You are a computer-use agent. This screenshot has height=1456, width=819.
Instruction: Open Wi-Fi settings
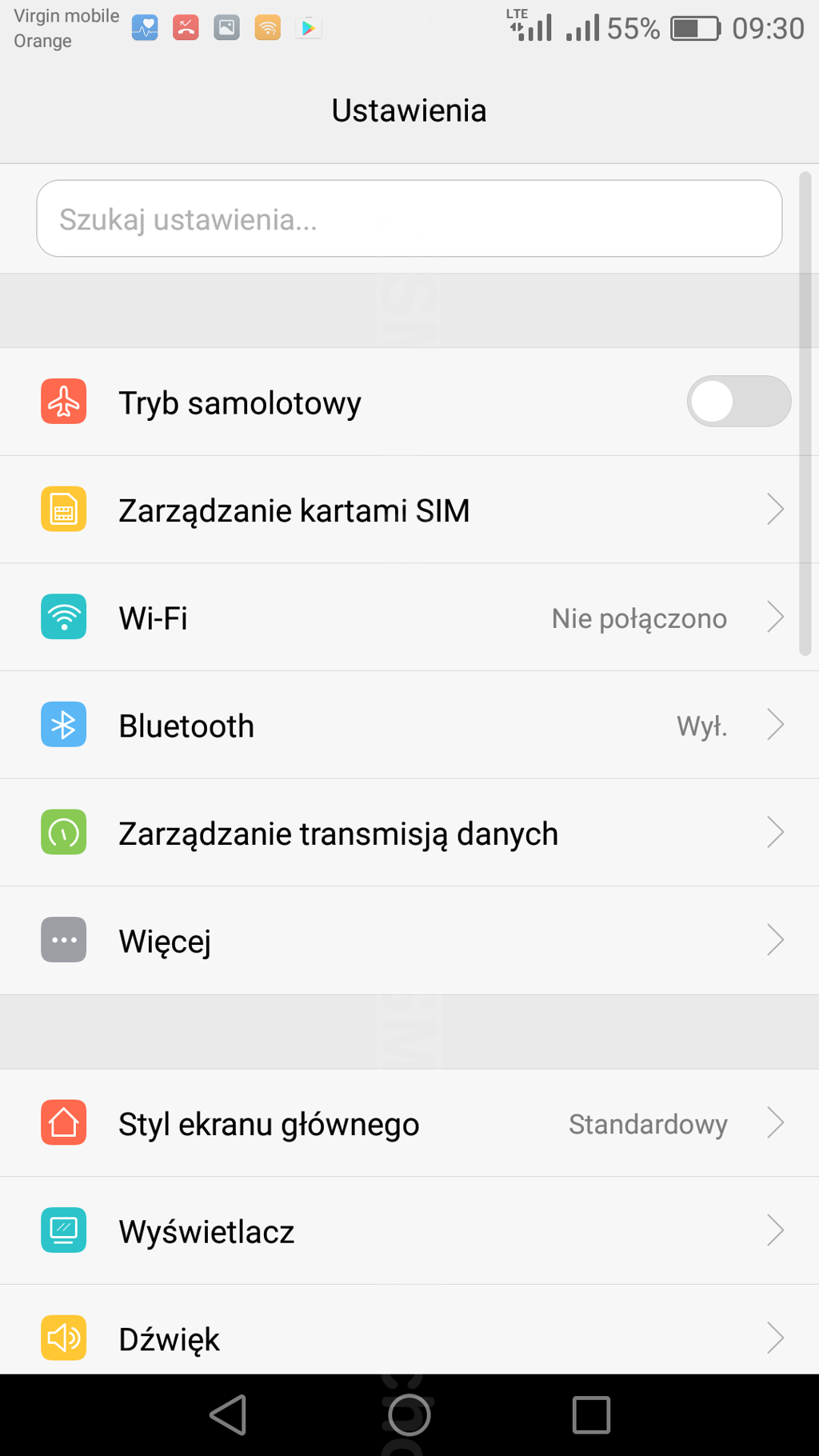click(409, 618)
